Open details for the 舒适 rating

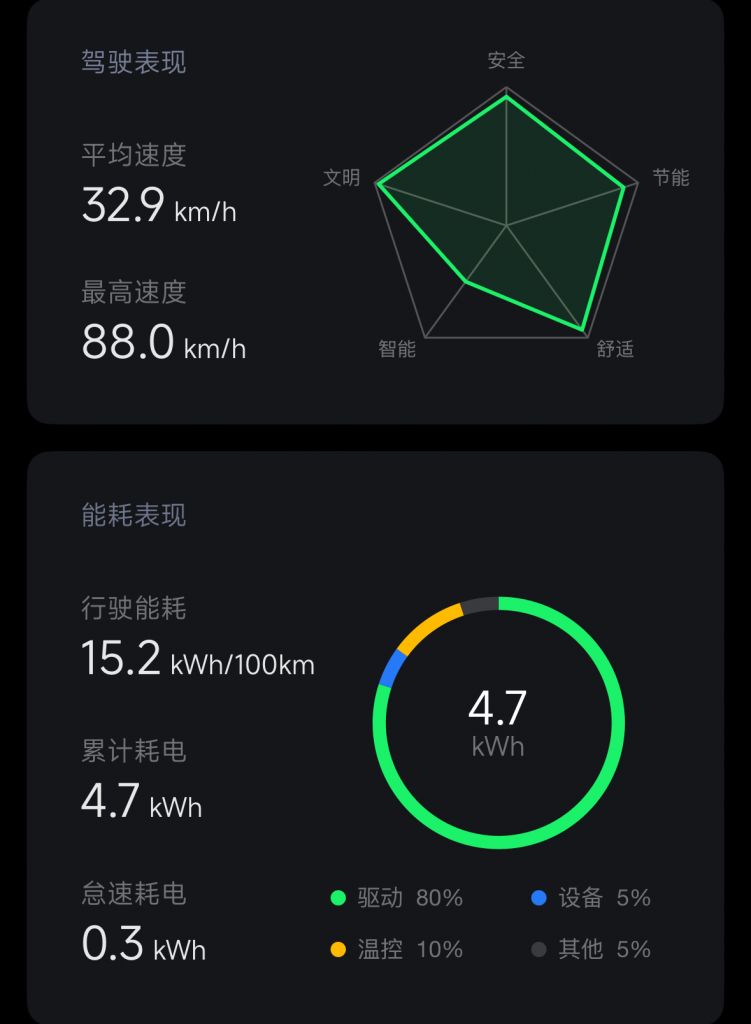pyautogui.click(x=614, y=350)
